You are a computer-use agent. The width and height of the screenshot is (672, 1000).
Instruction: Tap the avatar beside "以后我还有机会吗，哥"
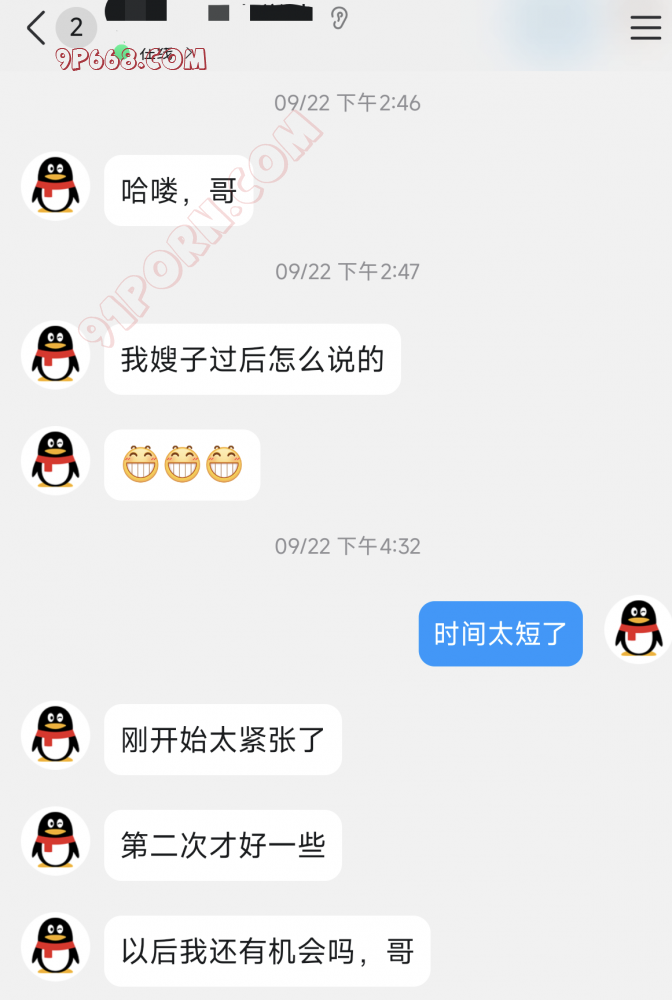pos(56,949)
